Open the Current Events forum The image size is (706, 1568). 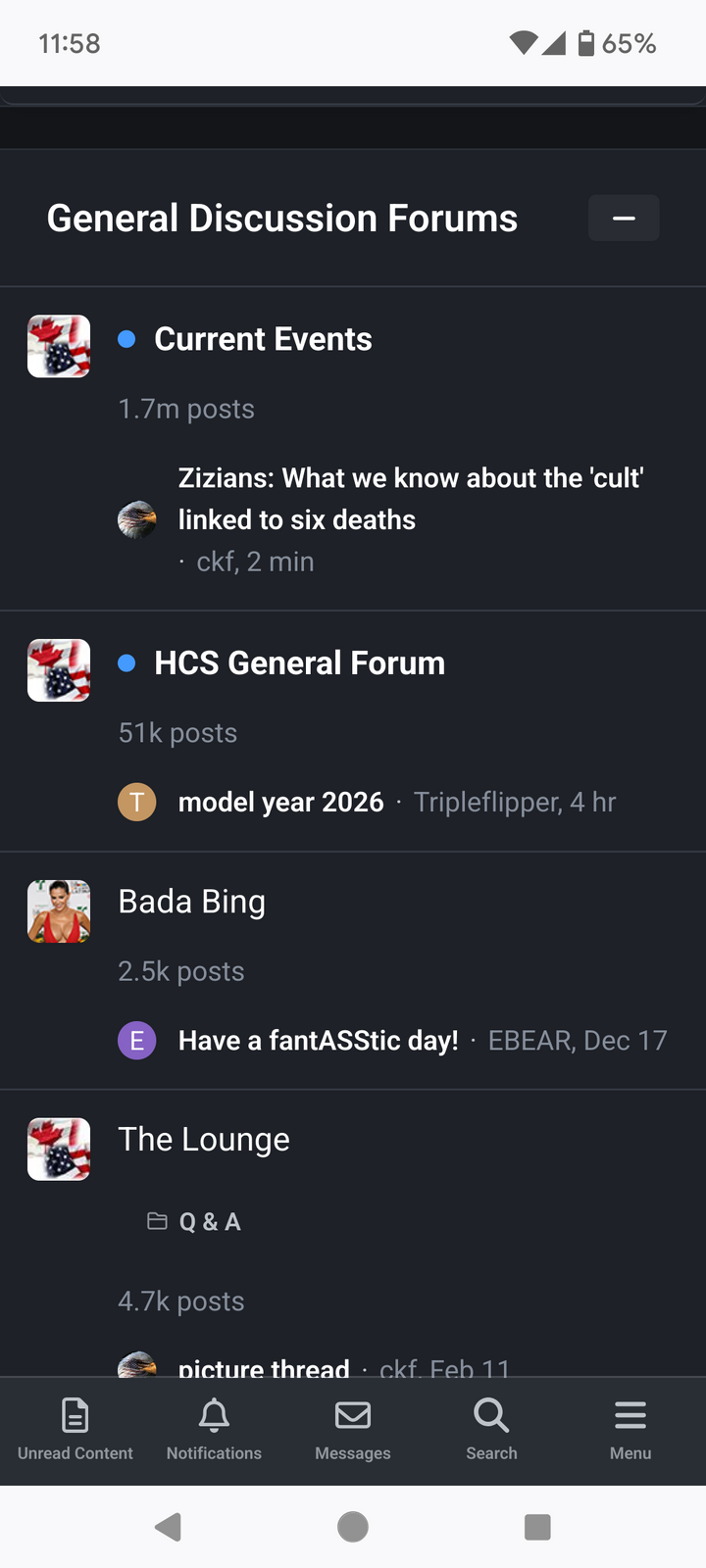point(263,339)
